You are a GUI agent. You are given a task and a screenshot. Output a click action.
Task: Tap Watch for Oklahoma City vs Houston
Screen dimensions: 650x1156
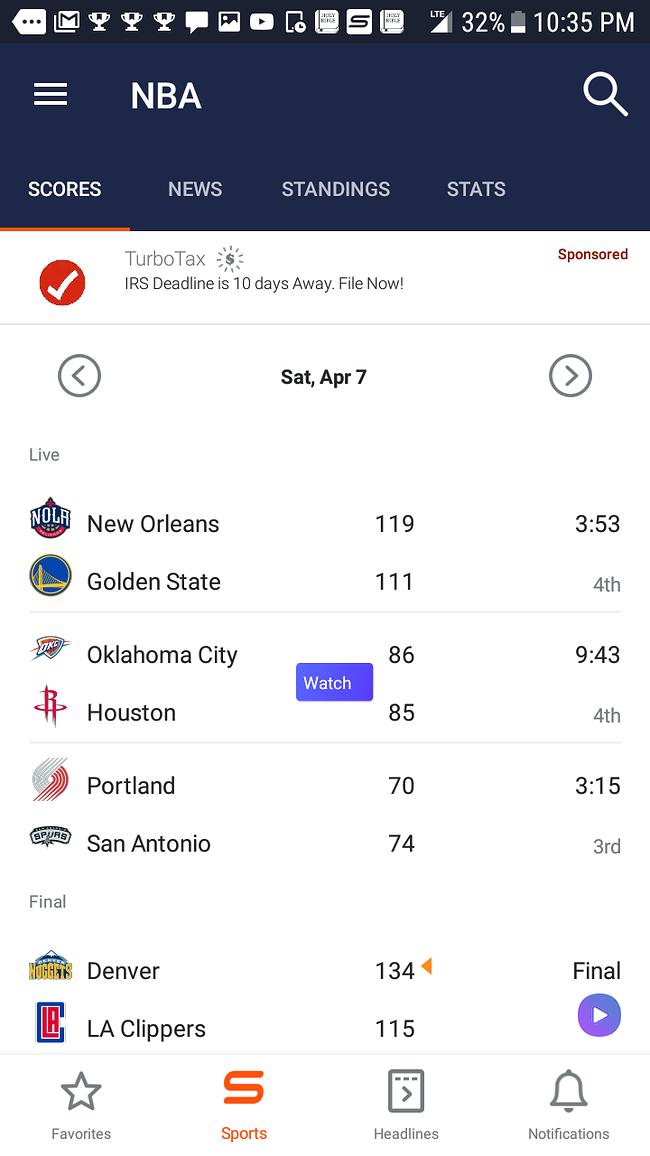tap(334, 683)
